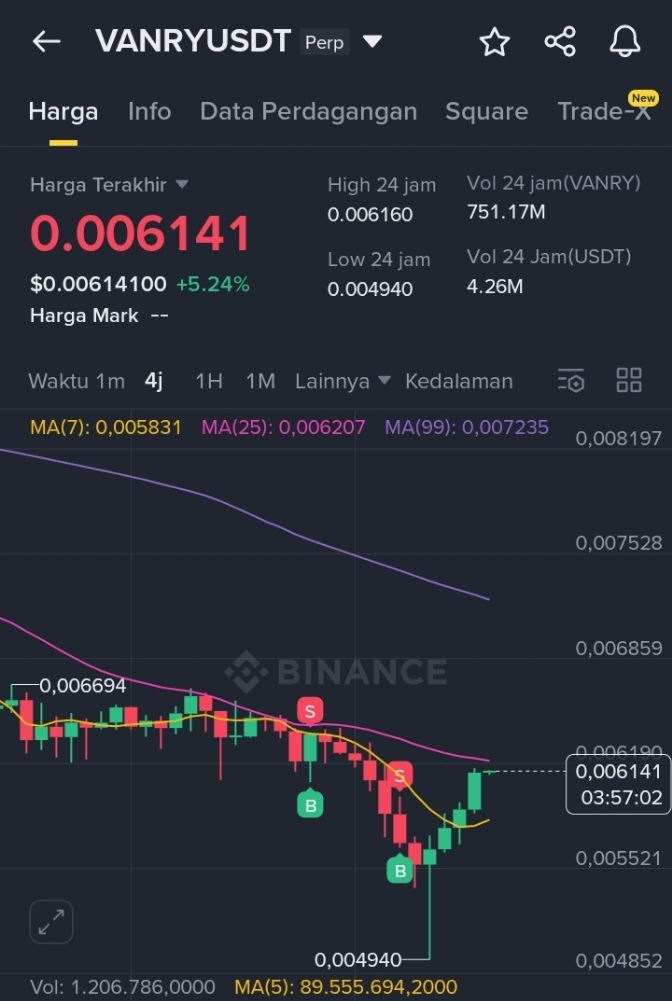Open the chart layout grid icon
672x1001 pixels.
coord(629,381)
